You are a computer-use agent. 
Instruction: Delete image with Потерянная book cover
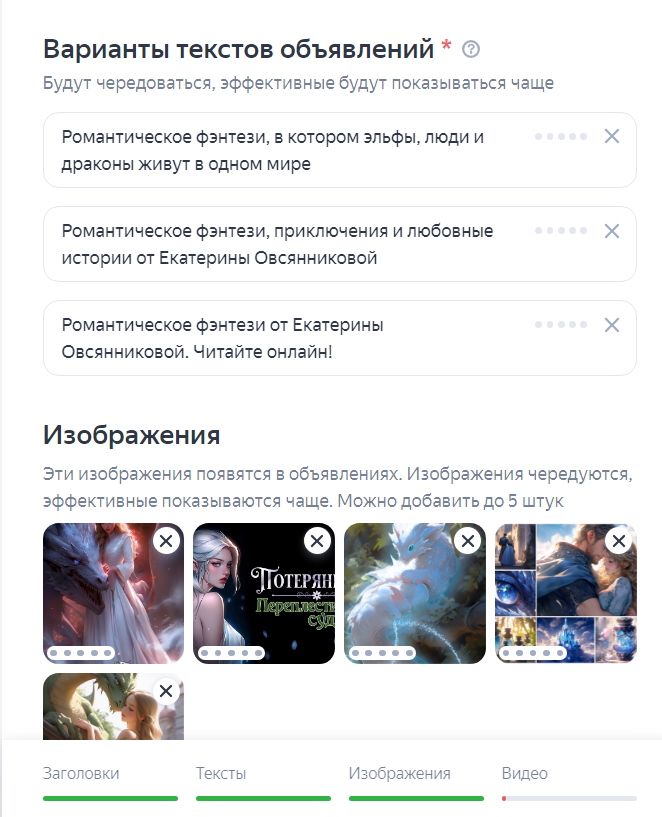(x=317, y=541)
